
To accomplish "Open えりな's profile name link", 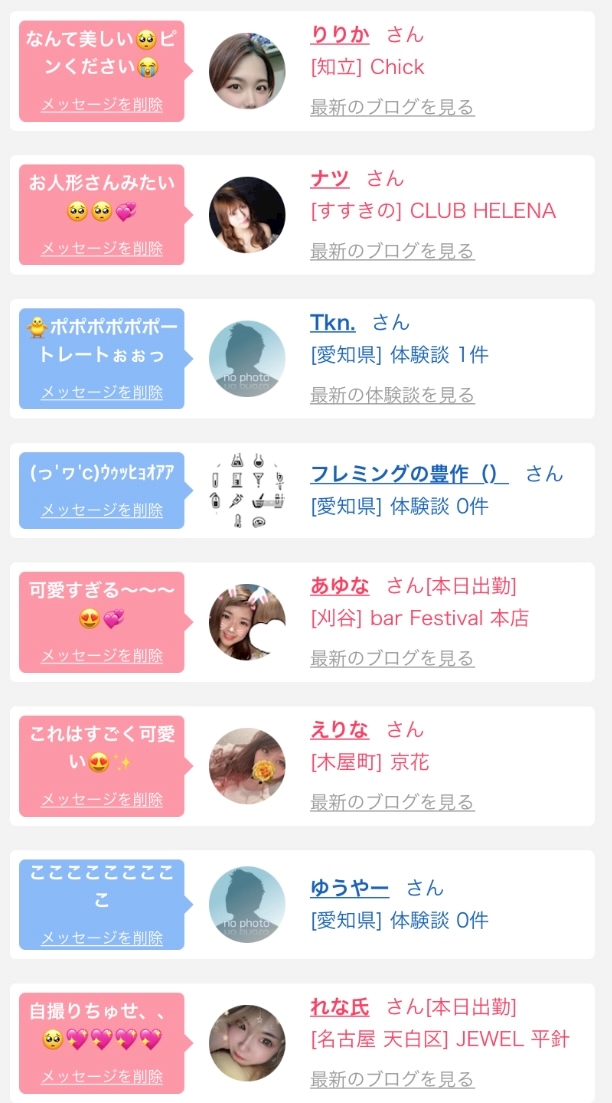I will click(x=340, y=730).
